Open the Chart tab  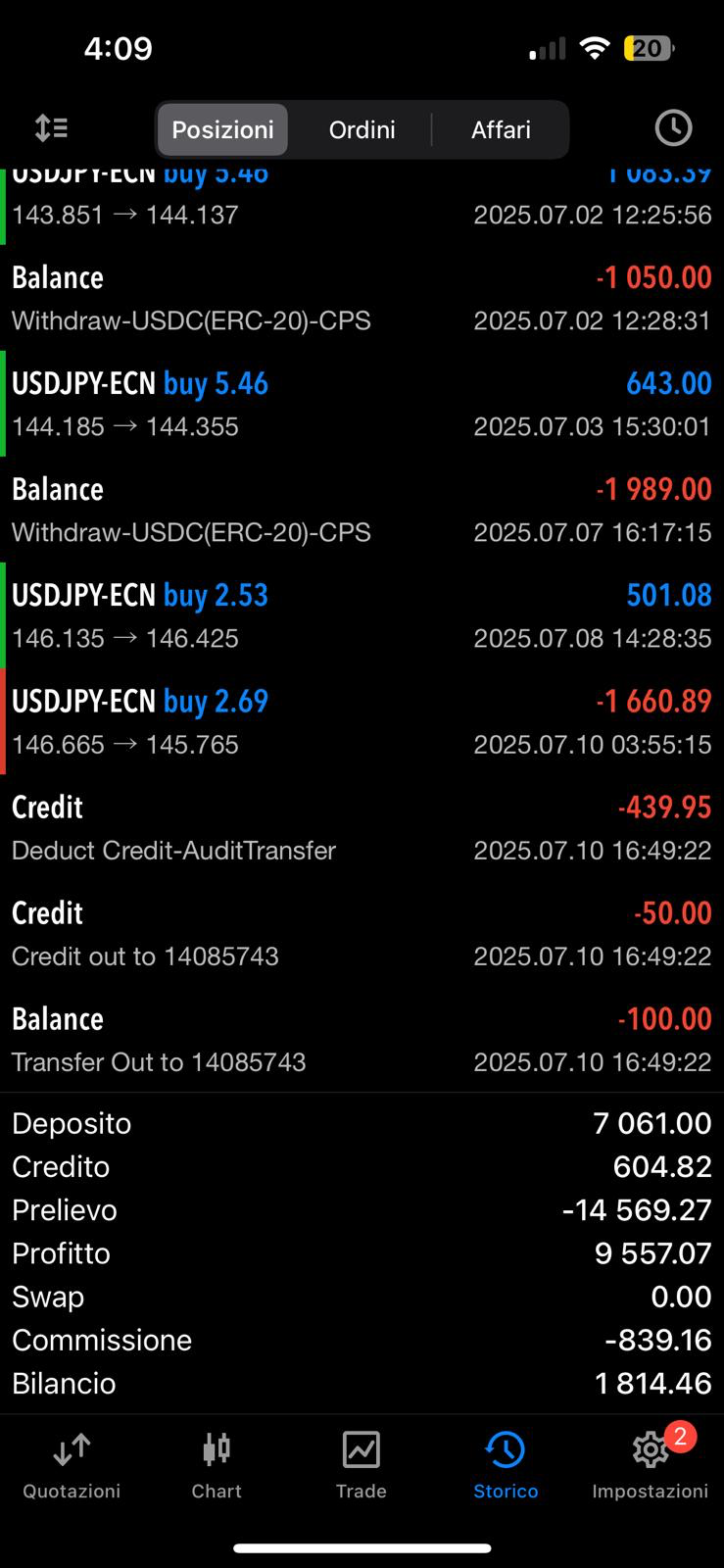click(217, 1465)
